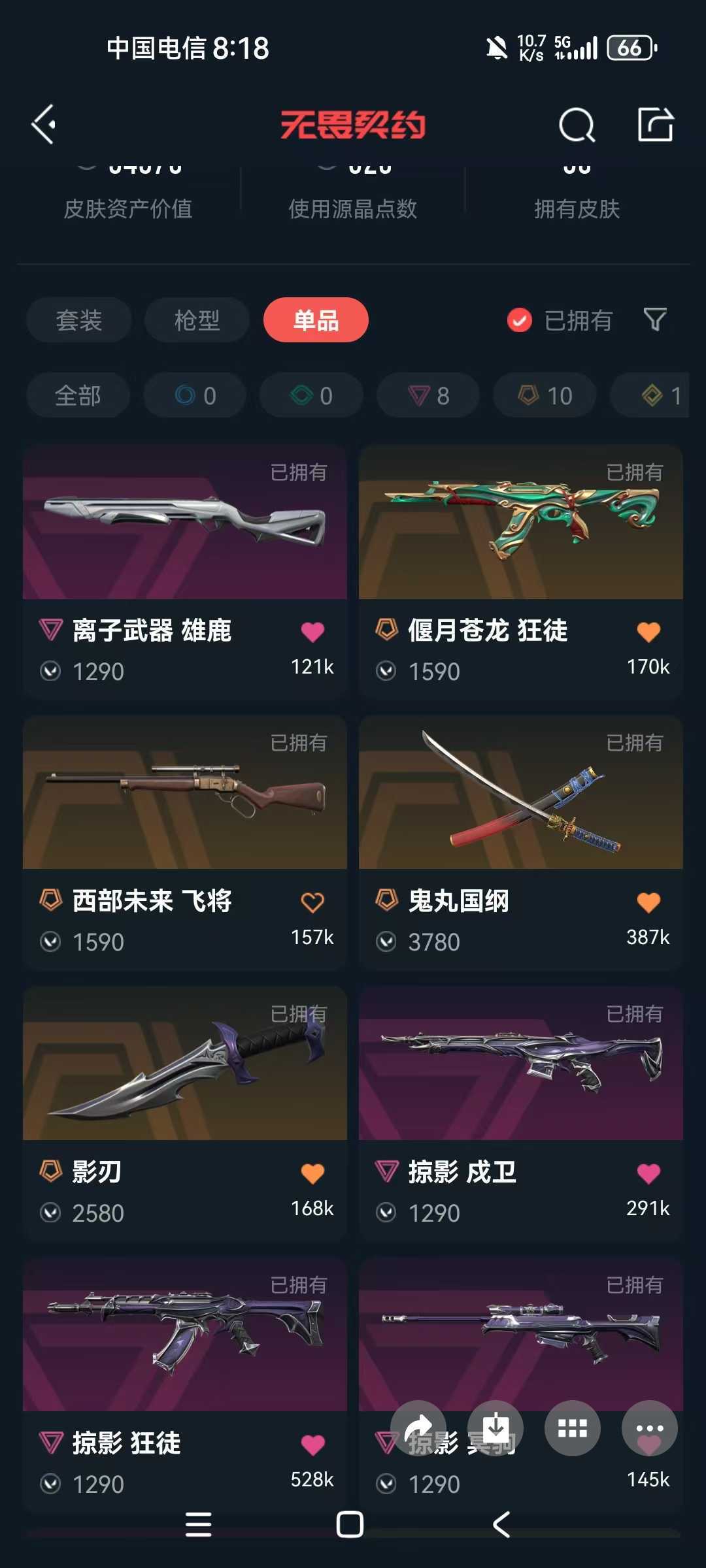This screenshot has width=706, height=1568.
Task: Open the 掠影 狂徒 skin card
Action: (185, 1385)
